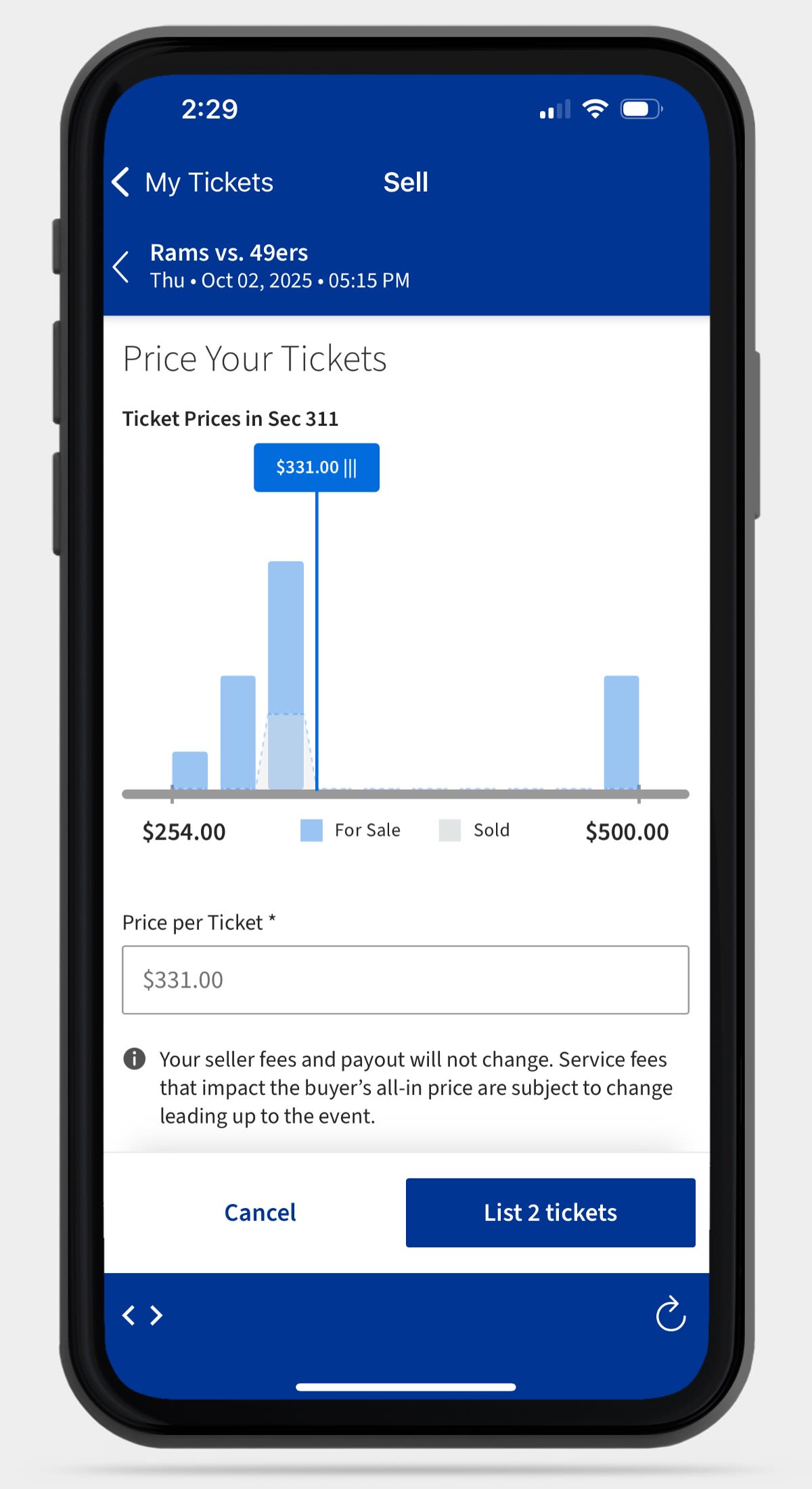Cancel the ticket listing
812x1489 pixels.
[260, 1212]
